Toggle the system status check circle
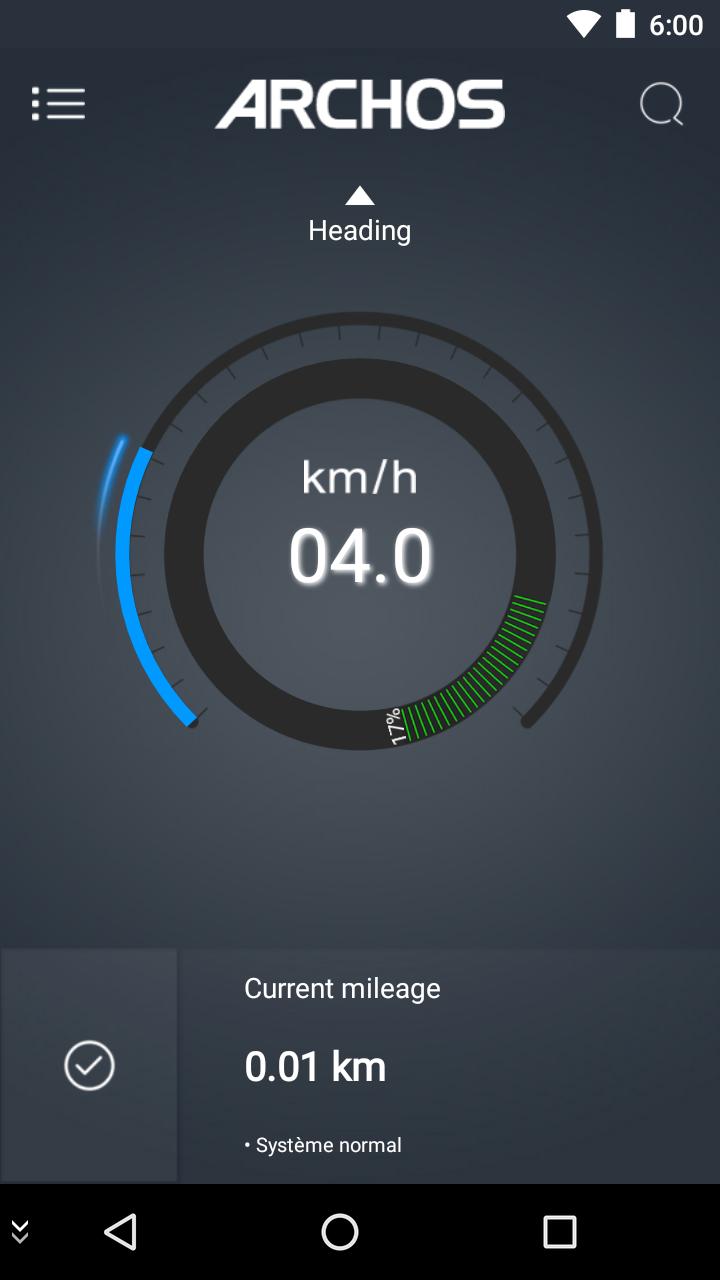The height and width of the screenshot is (1280, 720). click(x=88, y=1065)
